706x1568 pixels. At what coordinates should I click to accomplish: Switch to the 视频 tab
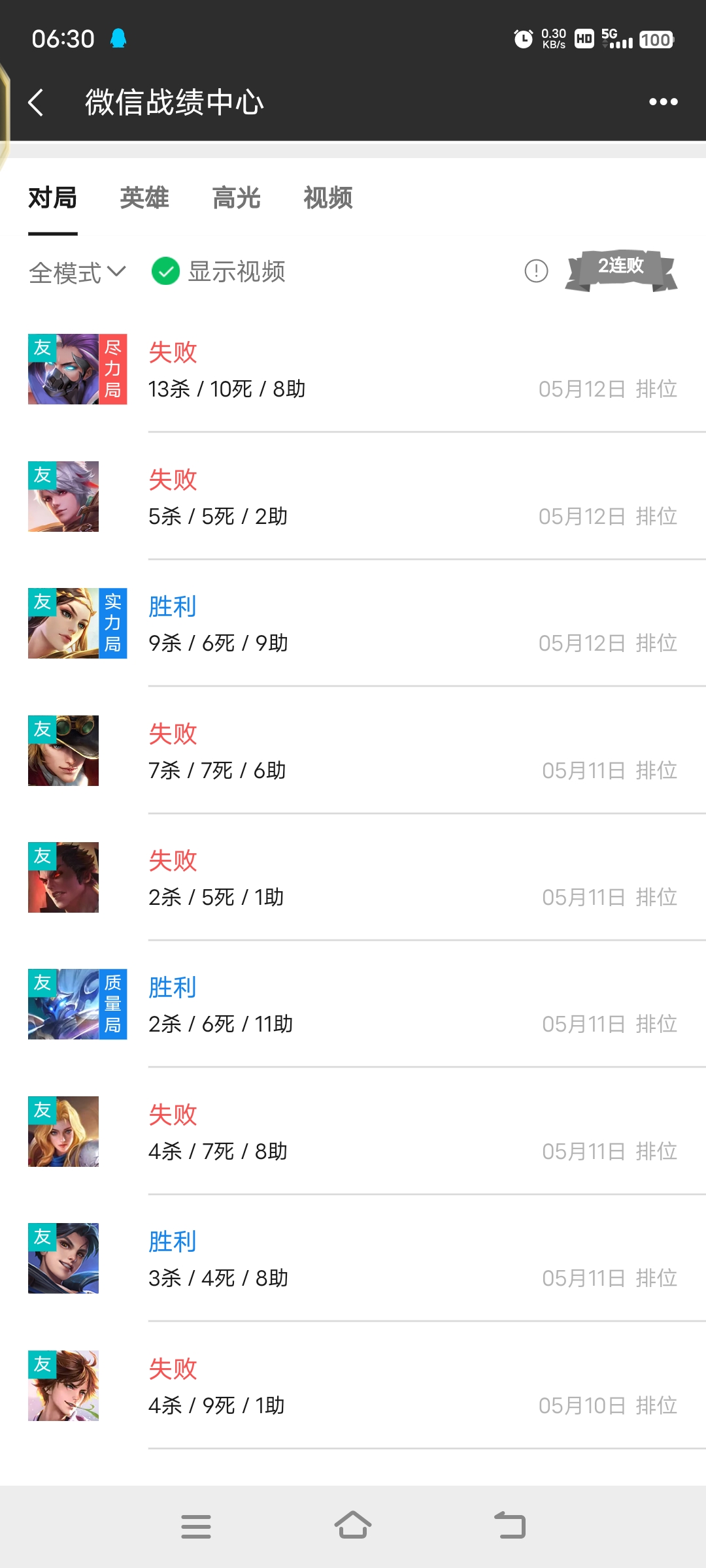(x=328, y=198)
